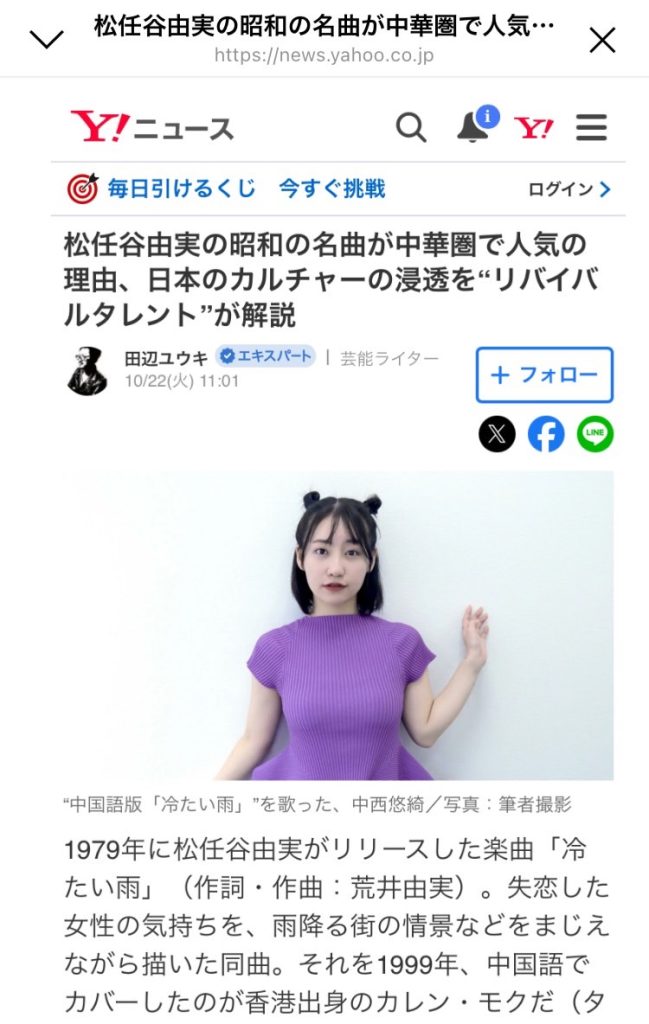Share the article on X

(x=497, y=434)
